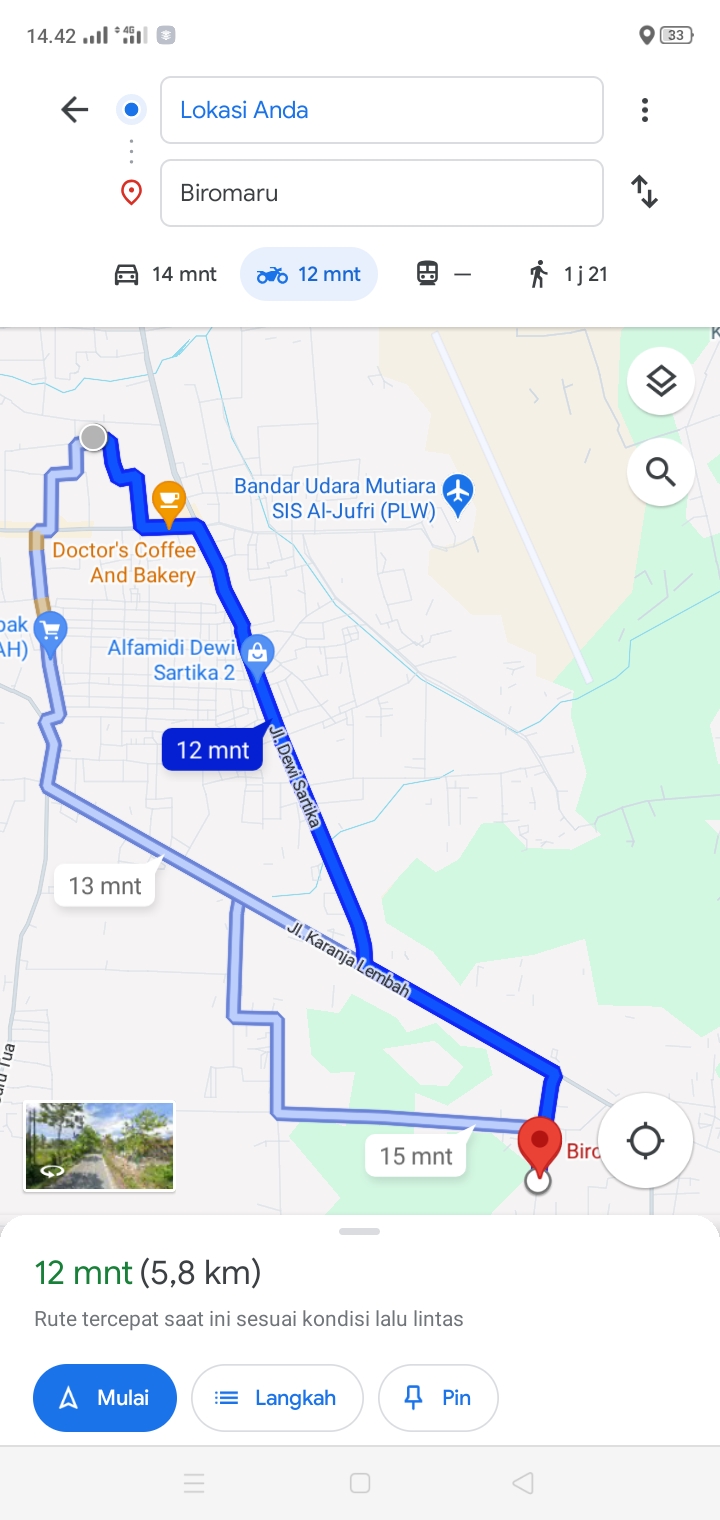This screenshot has width=720, height=1520.
Task: Switch to public transit mode
Action: point(443,274)
